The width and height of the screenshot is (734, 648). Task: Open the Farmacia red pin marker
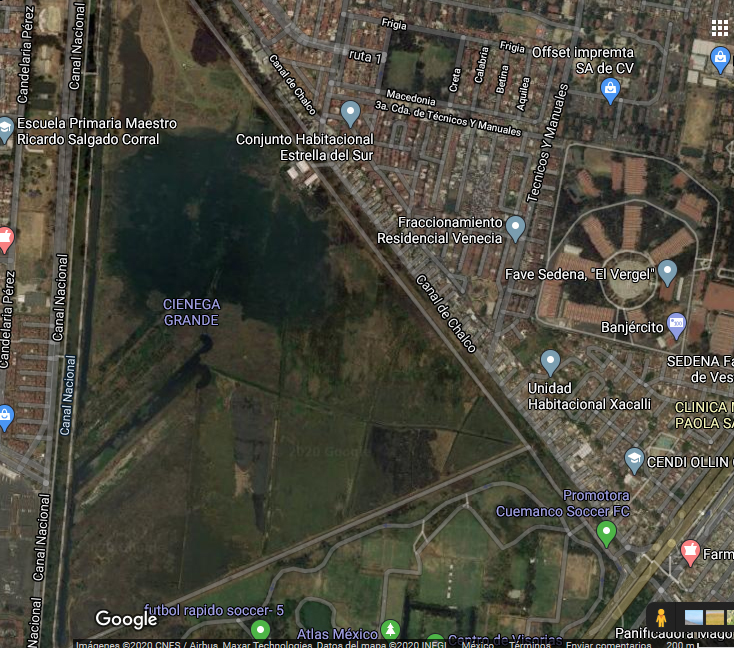coord(689,550)
